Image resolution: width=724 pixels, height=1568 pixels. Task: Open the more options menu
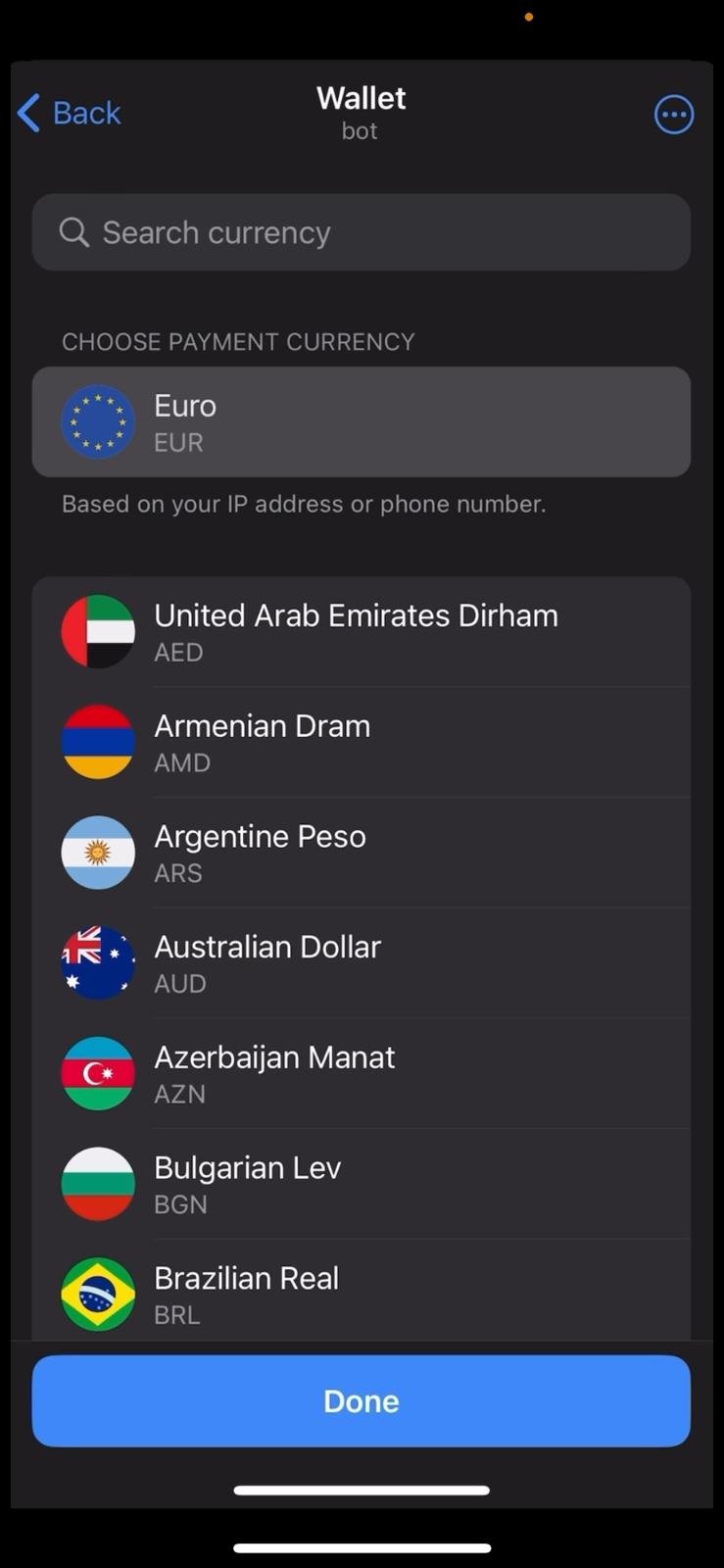(673, 115)
